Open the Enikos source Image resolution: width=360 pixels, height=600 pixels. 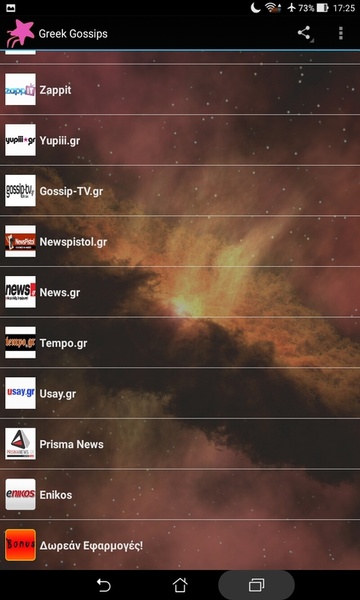[x=180, y=494]
